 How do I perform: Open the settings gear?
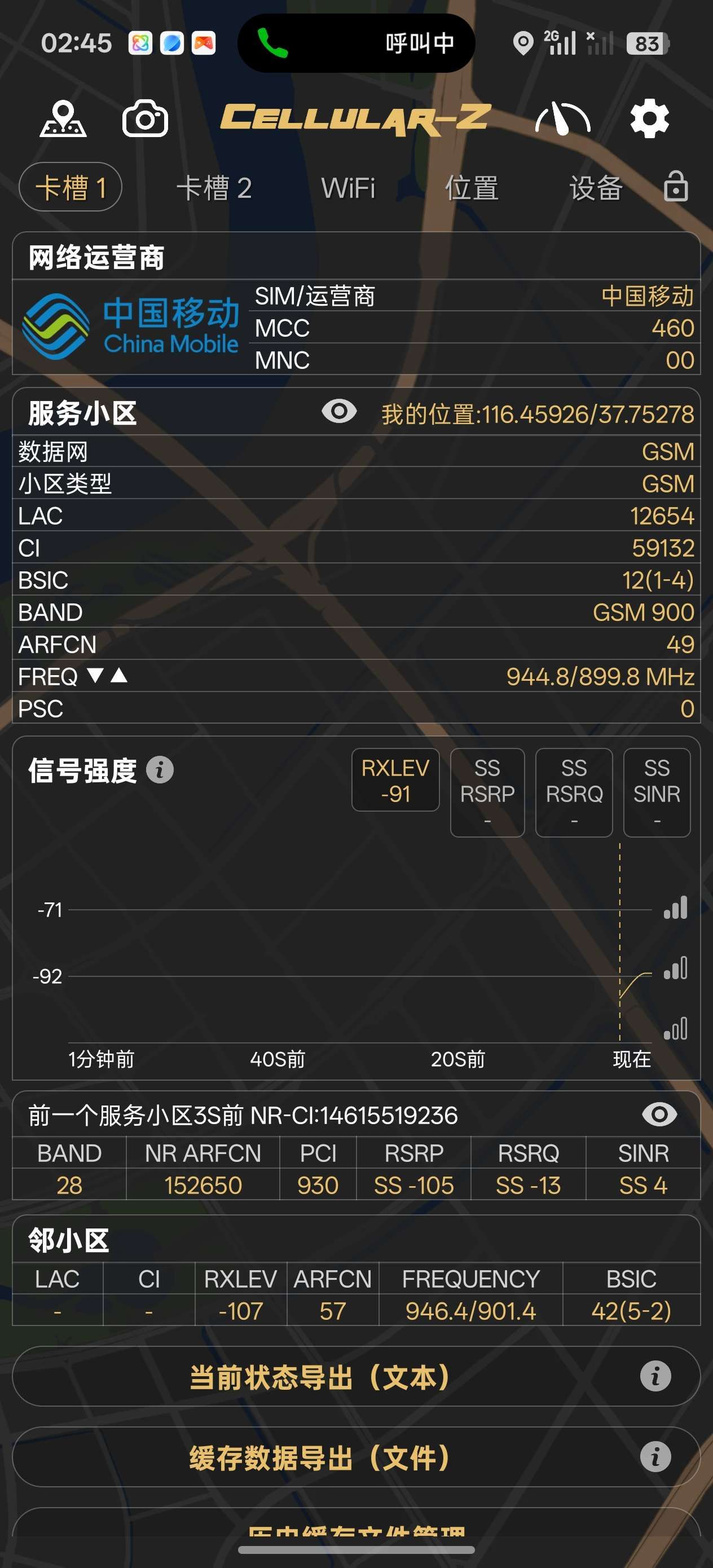[649, 118]
